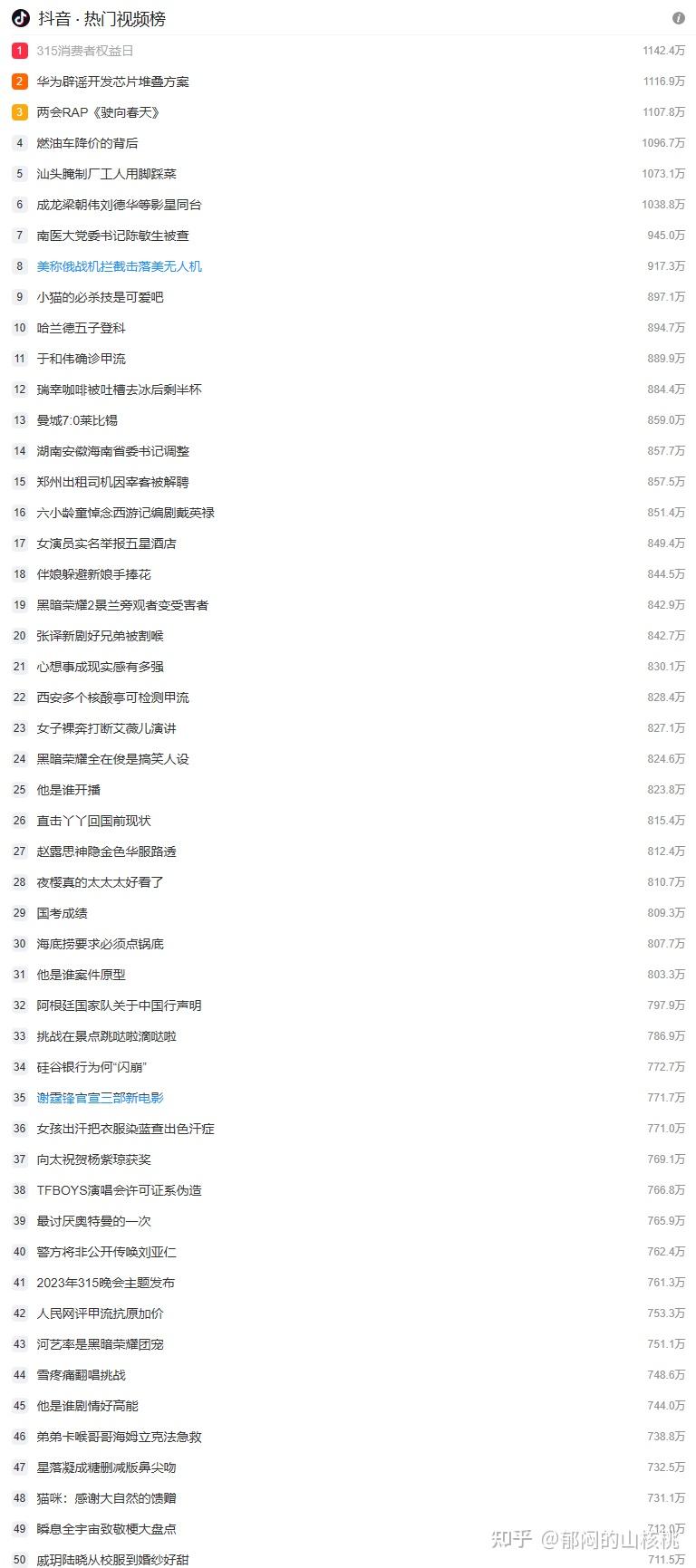
Task: Open 硅谷银行为何“闪崩”
Action: (x=92, y=1067)
